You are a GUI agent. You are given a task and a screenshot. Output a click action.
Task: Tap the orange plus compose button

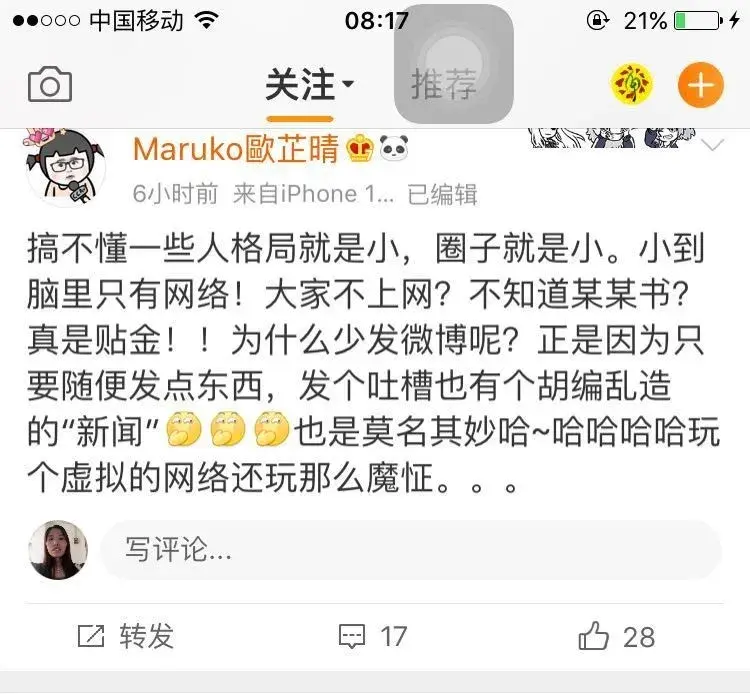tap(700, 85)
